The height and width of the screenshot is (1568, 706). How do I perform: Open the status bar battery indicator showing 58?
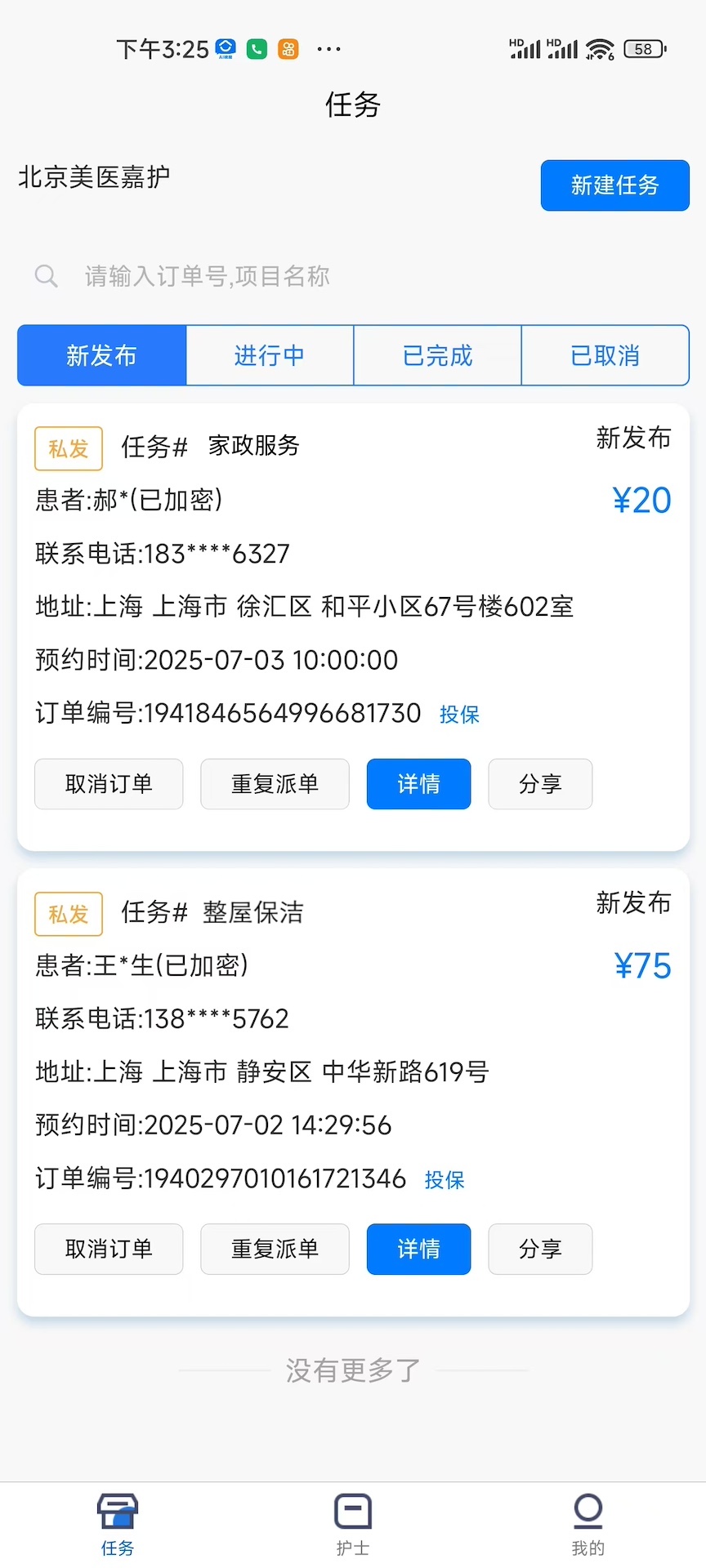coord(643,49)
